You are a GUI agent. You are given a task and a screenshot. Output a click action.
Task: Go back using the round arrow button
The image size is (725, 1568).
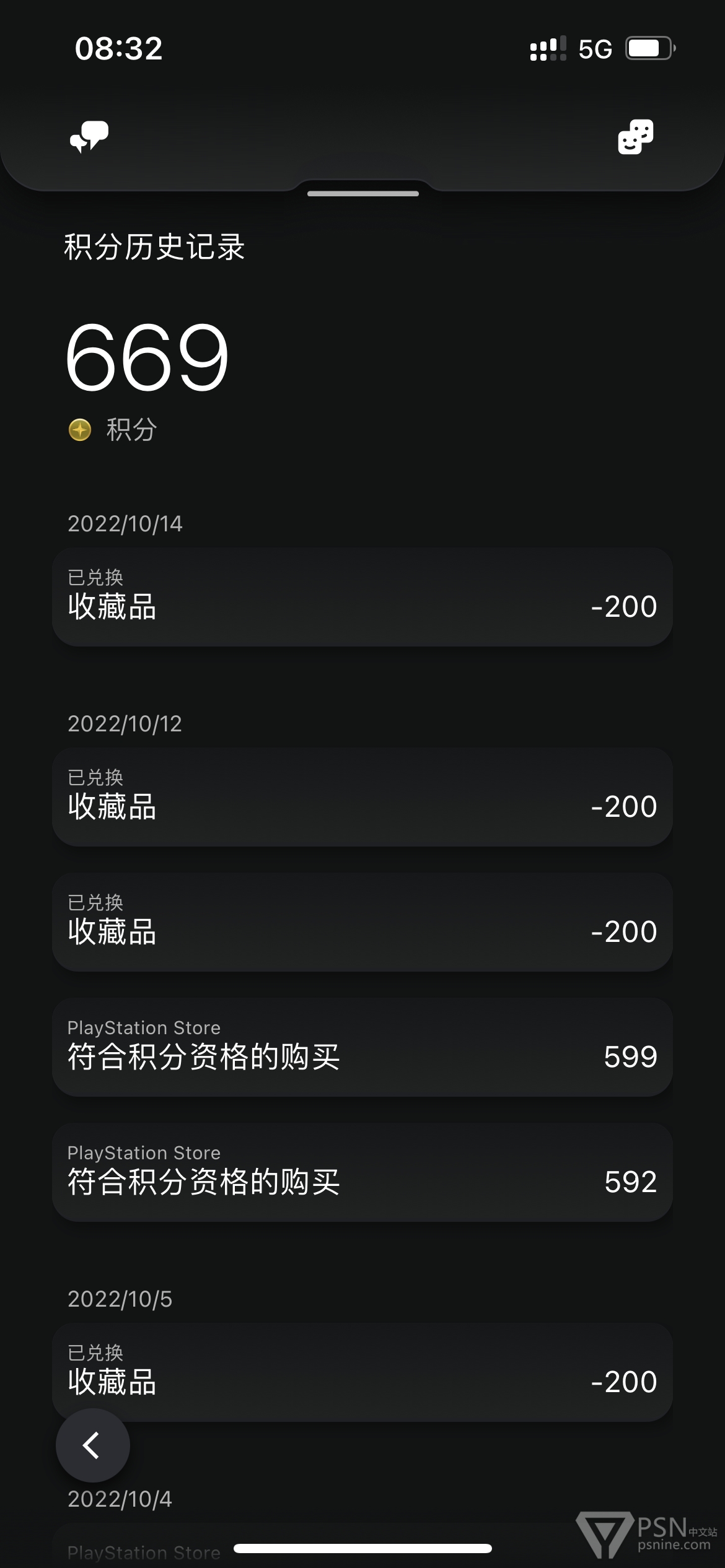tap(93, 1445)
